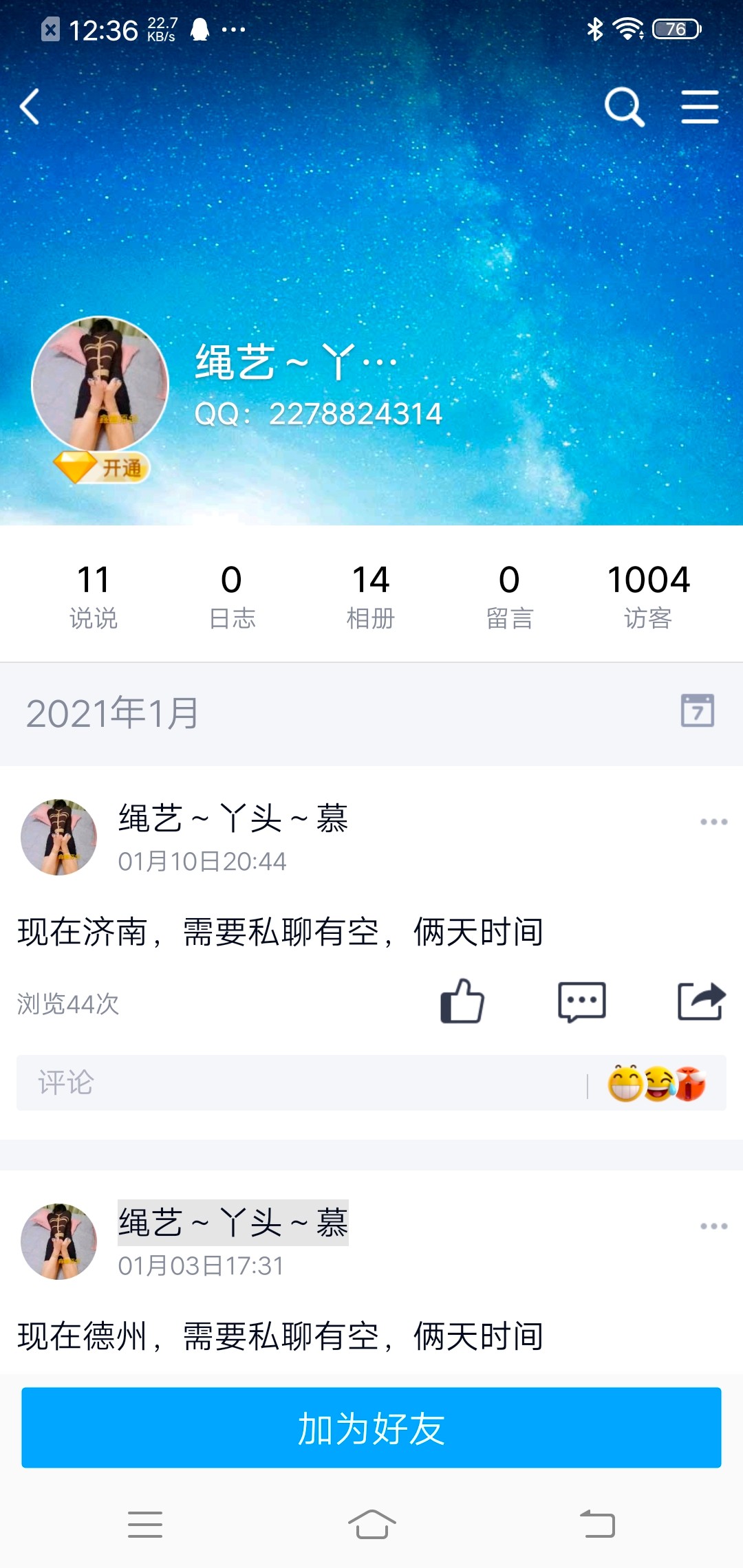Open the 相册 section with 14 albums

371,596
